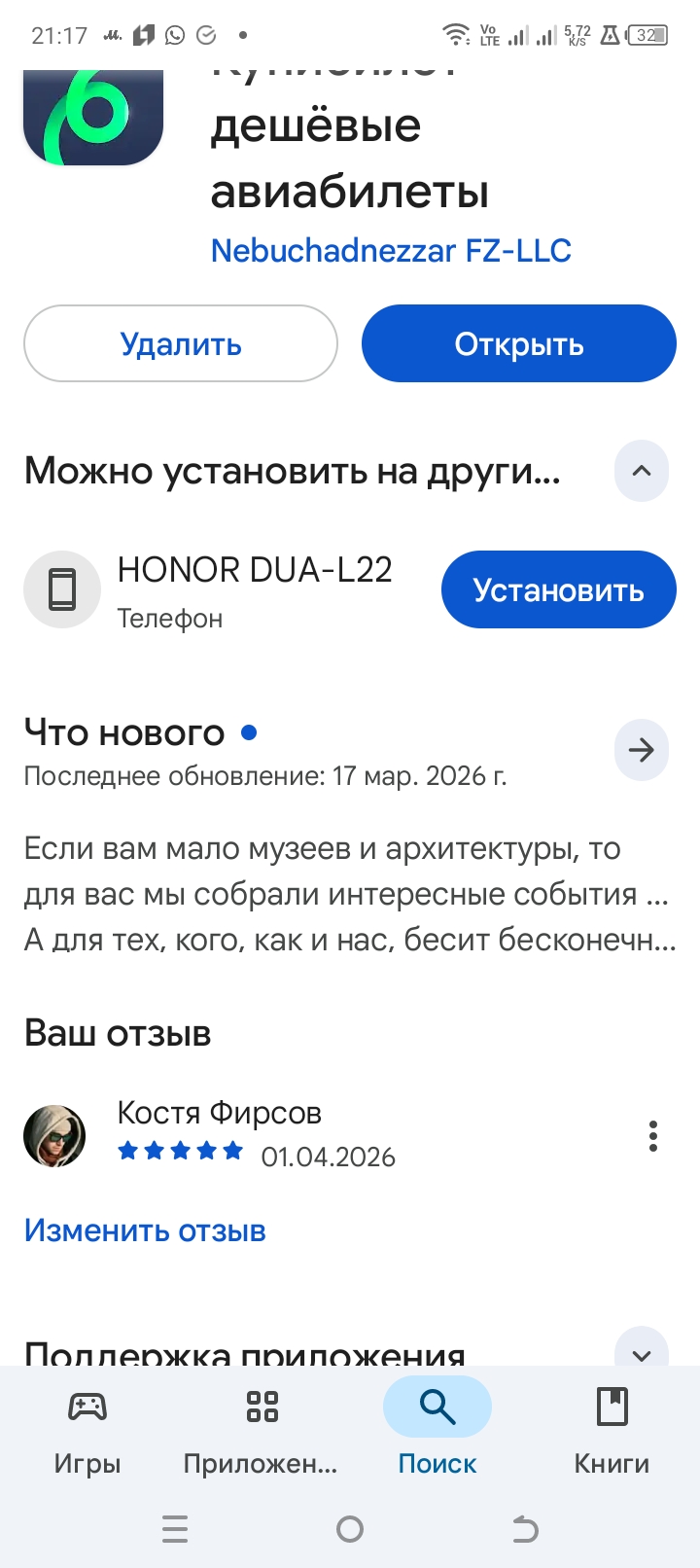700x1568 pixels.
Task: Open the app with Открыть button
Action: [518, 344]
